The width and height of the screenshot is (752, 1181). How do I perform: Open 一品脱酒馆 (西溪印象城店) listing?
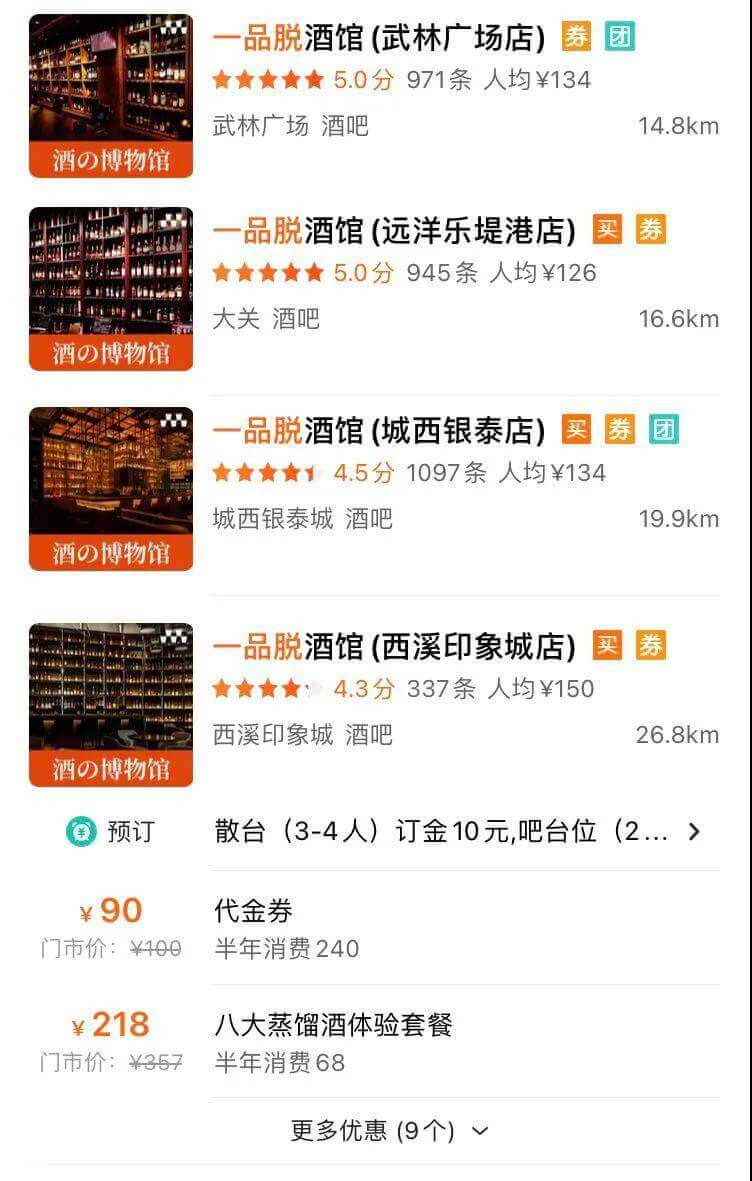point(394,647)
